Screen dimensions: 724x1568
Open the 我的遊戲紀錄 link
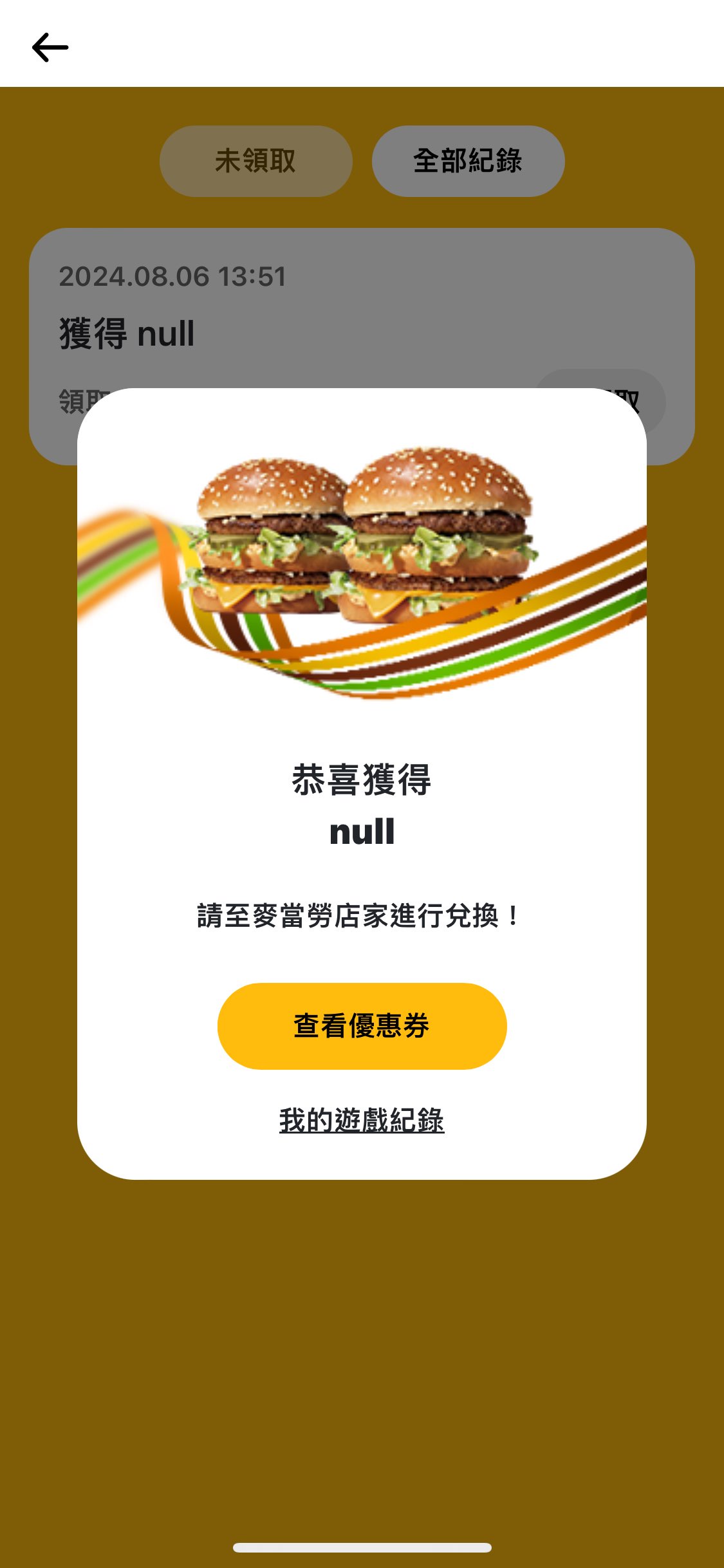(x=362, y=1121)
